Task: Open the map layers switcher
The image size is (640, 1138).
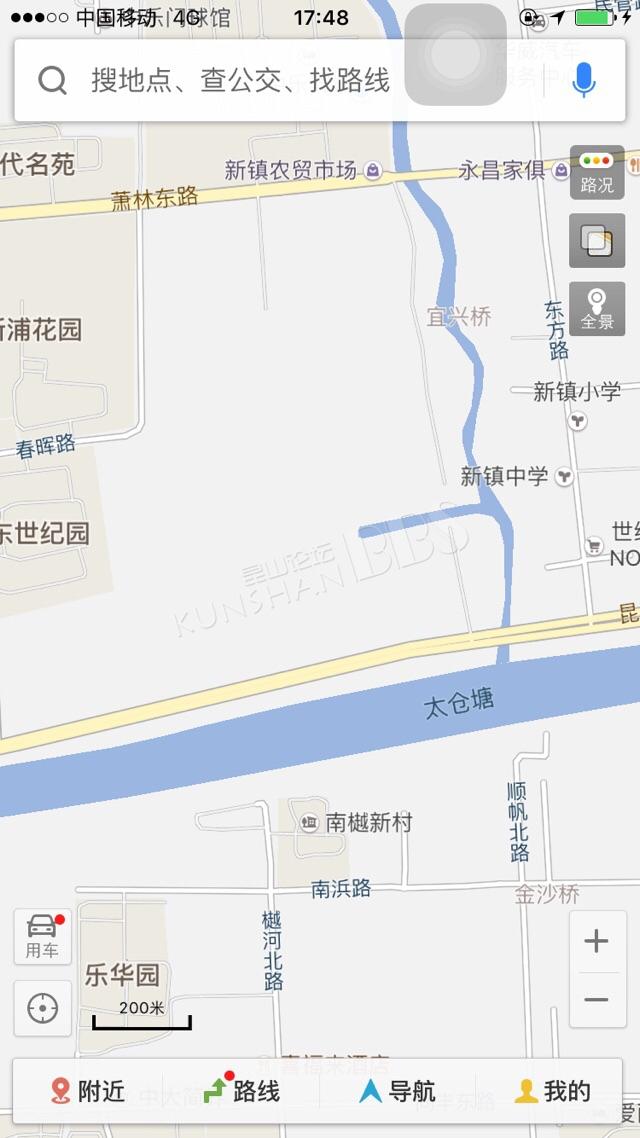Action: click(597, 241)
